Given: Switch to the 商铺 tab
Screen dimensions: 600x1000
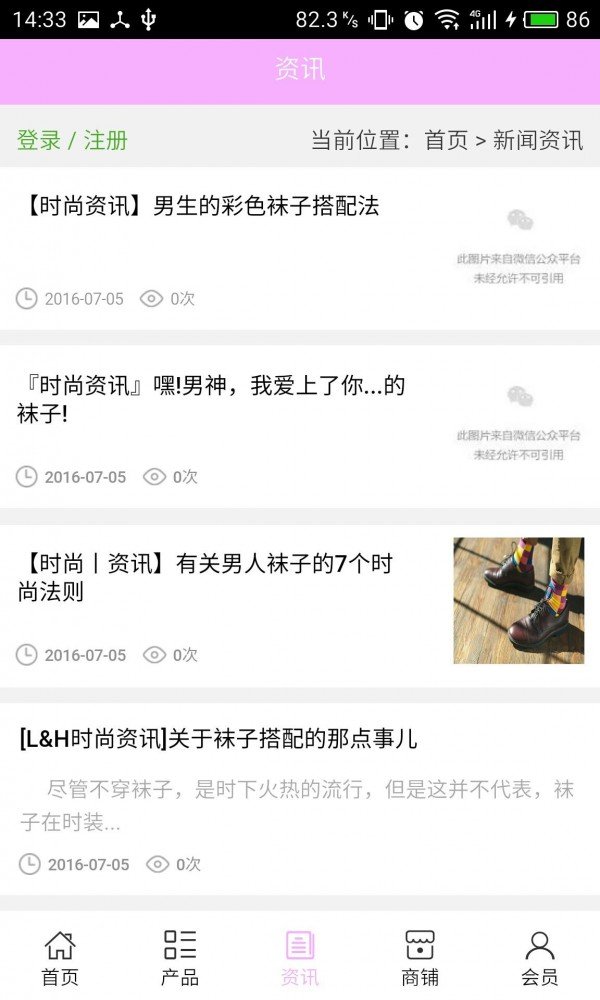Looking at the screenshot, I should click(x=420, y=958).
